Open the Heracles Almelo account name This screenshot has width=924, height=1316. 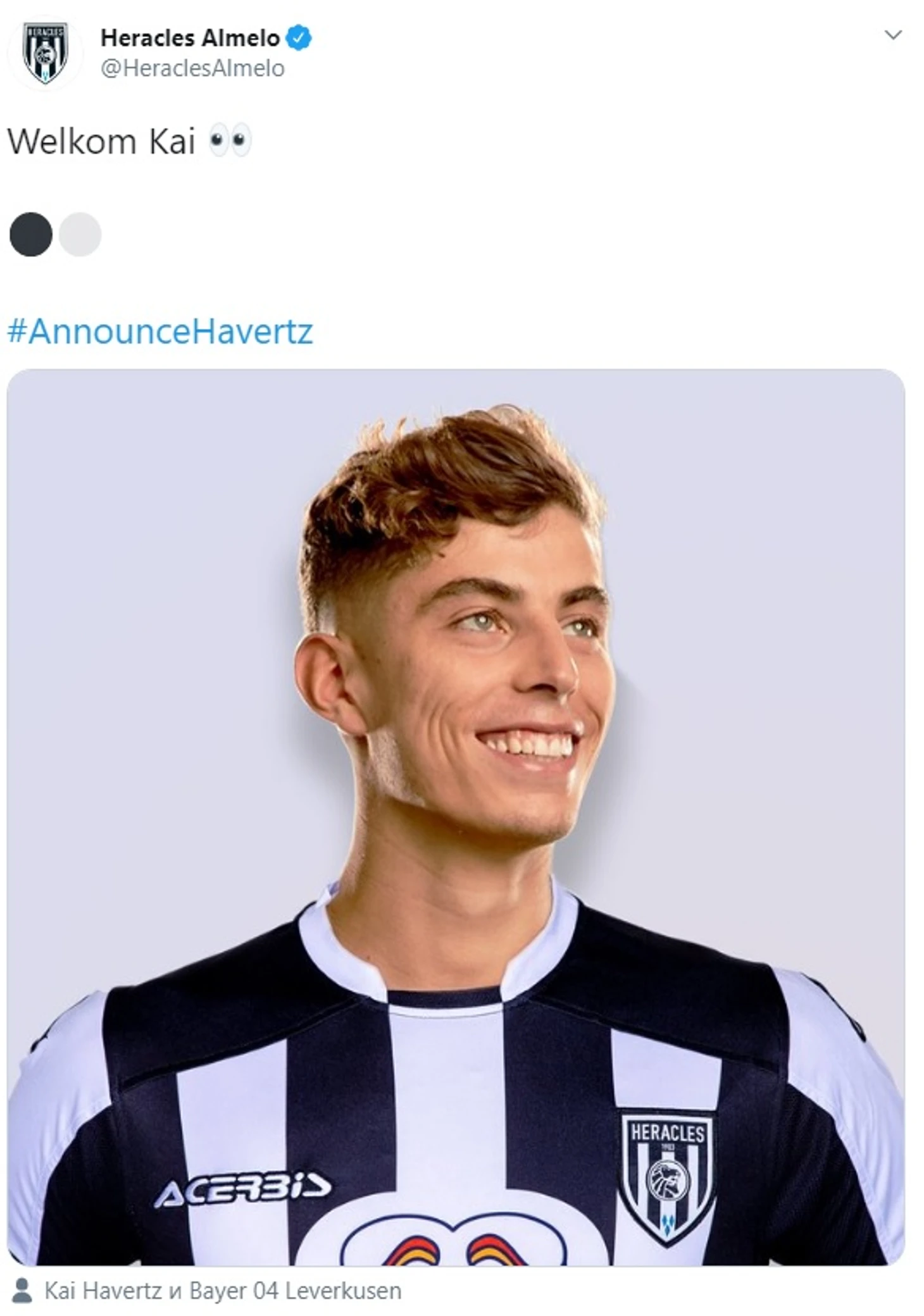(x=190, y=39)
